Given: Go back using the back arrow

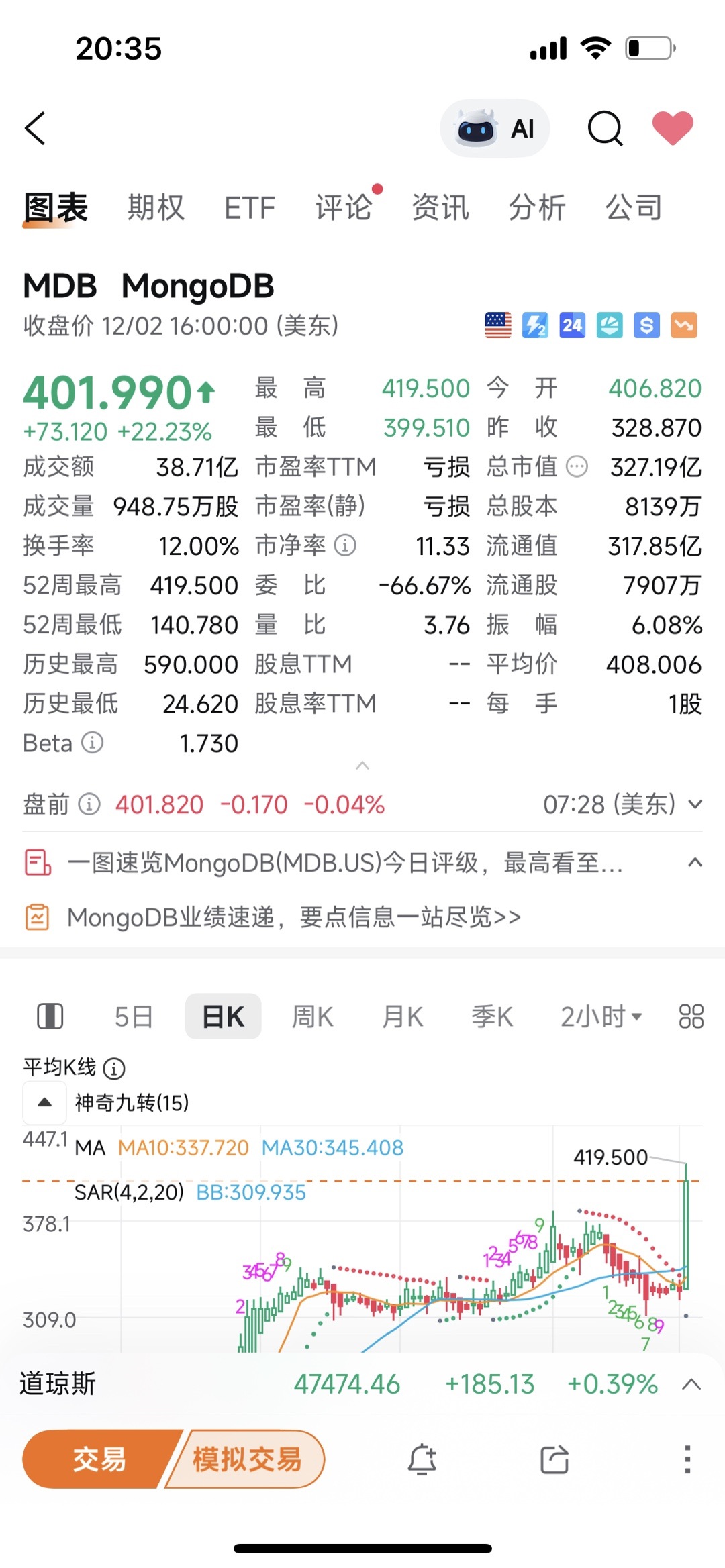Looking at the screenshot, I should (x=36, y=128).
